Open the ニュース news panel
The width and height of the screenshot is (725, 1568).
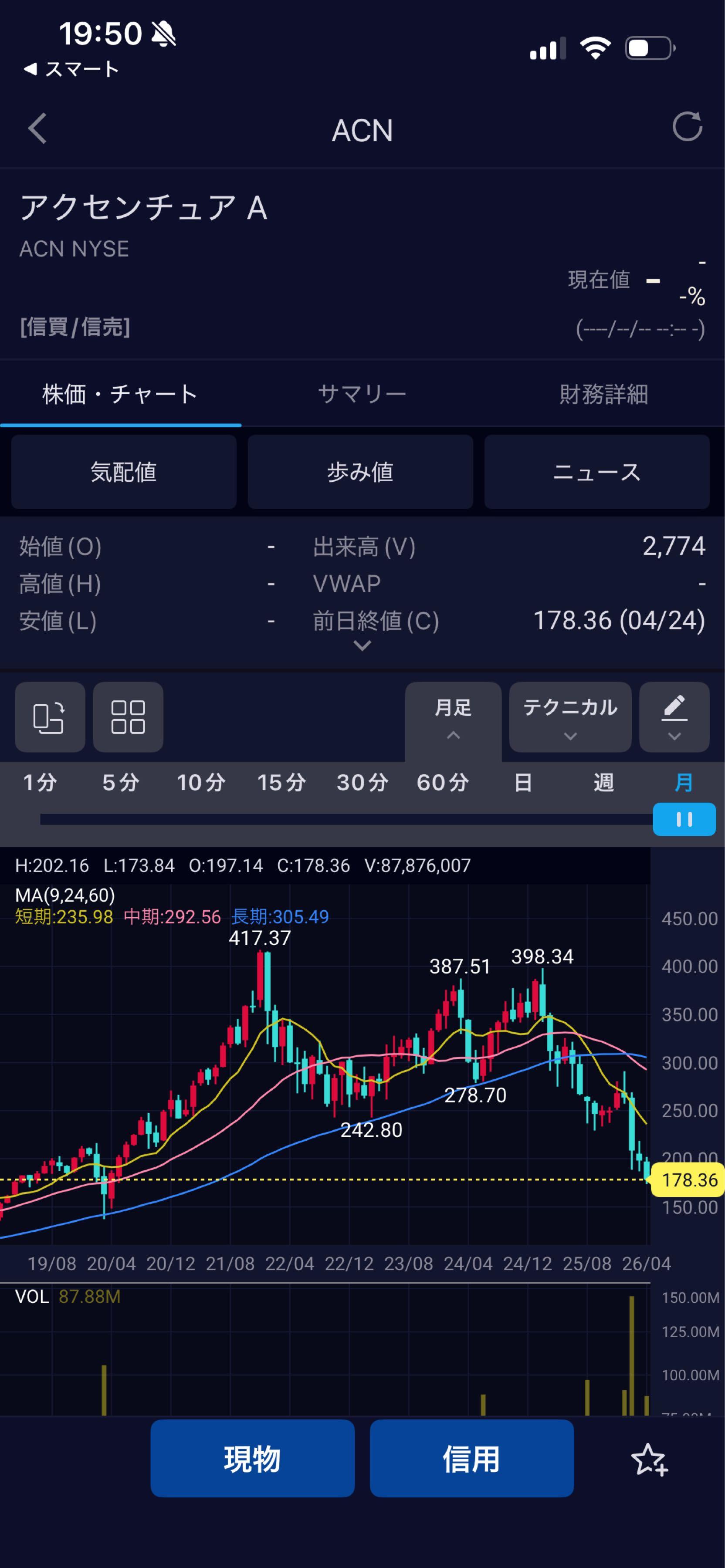coord(597,472)
